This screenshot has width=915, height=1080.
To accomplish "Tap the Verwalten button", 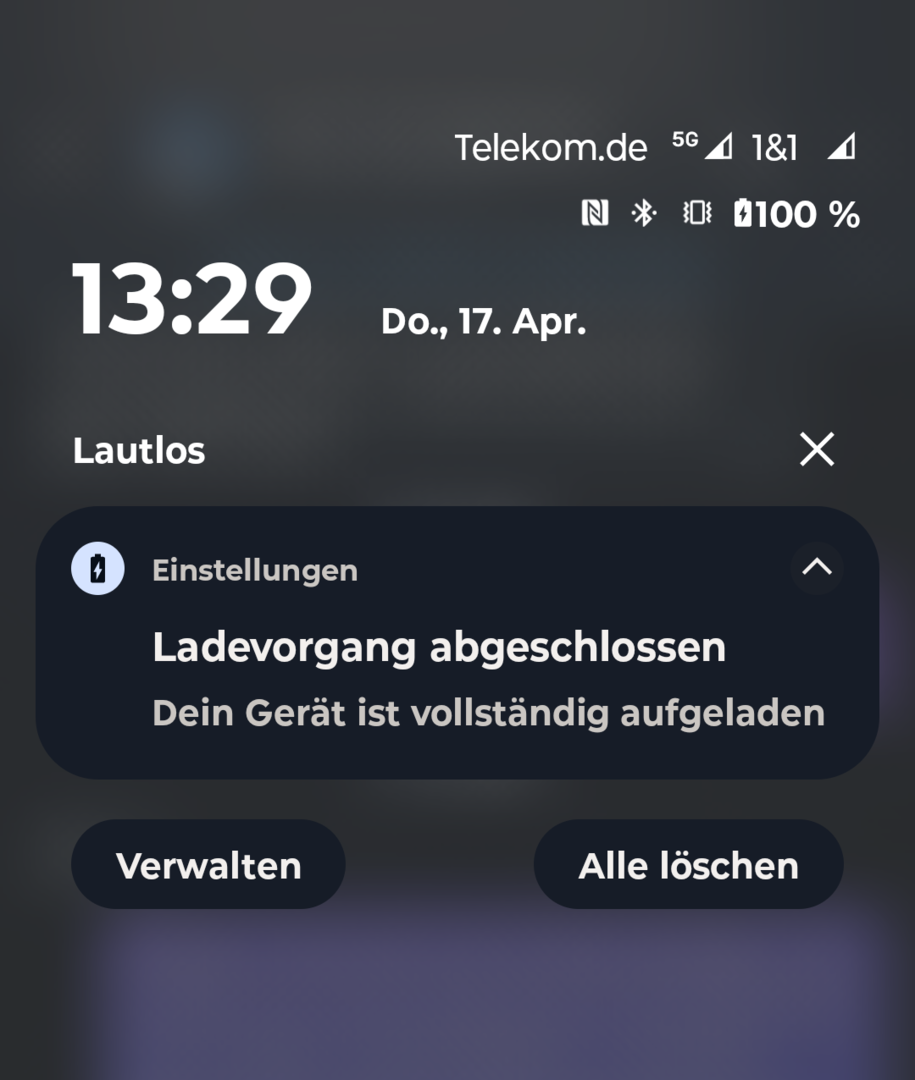I will click(x=208, y=865).
